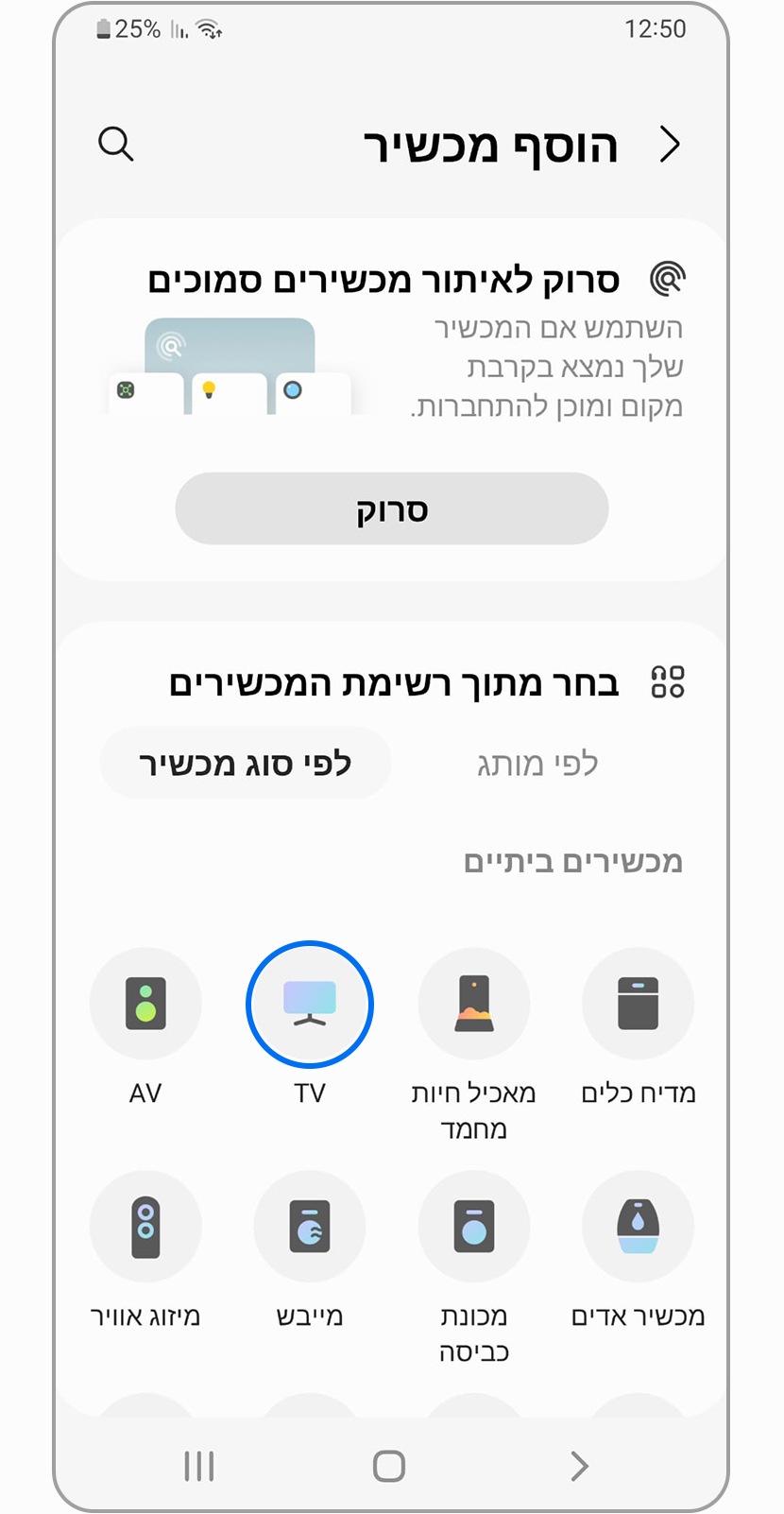Screen dimensions: 784x1514
Task: Choose the pet feeder device icon
Action: (x=474, y=1004)
